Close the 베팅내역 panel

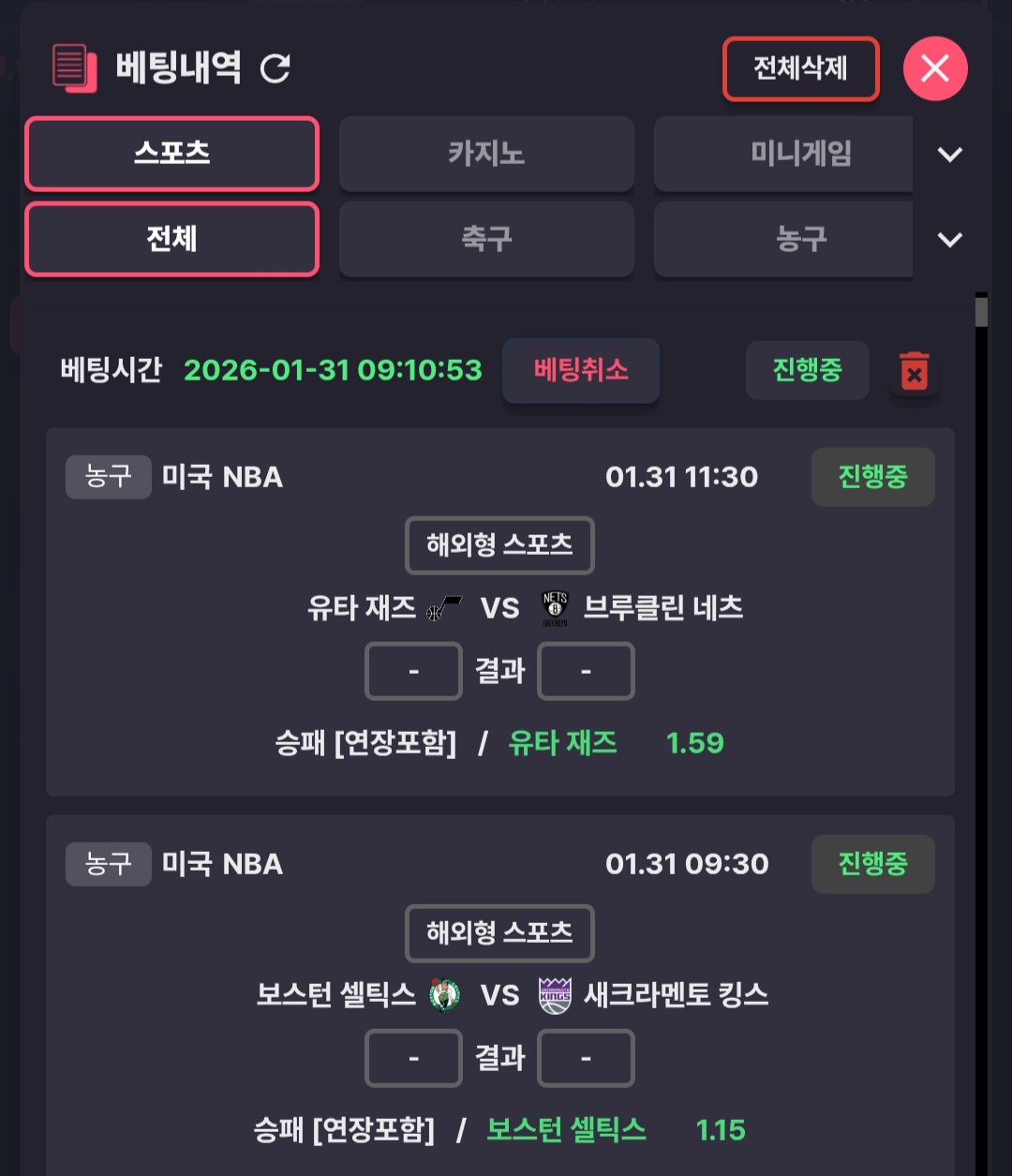(935, 68)
